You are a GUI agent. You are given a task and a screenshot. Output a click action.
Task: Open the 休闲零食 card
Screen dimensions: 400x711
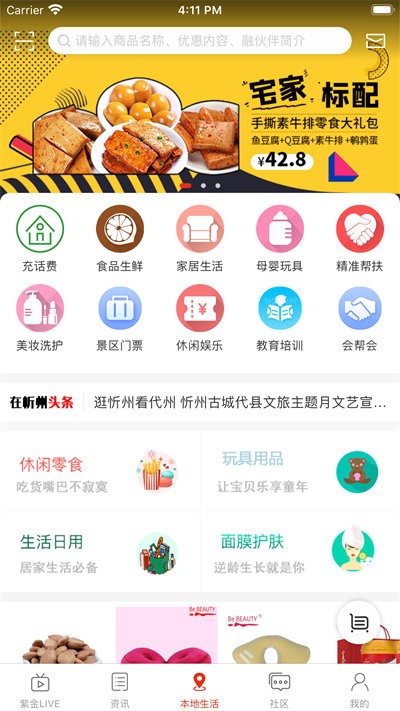100,472
